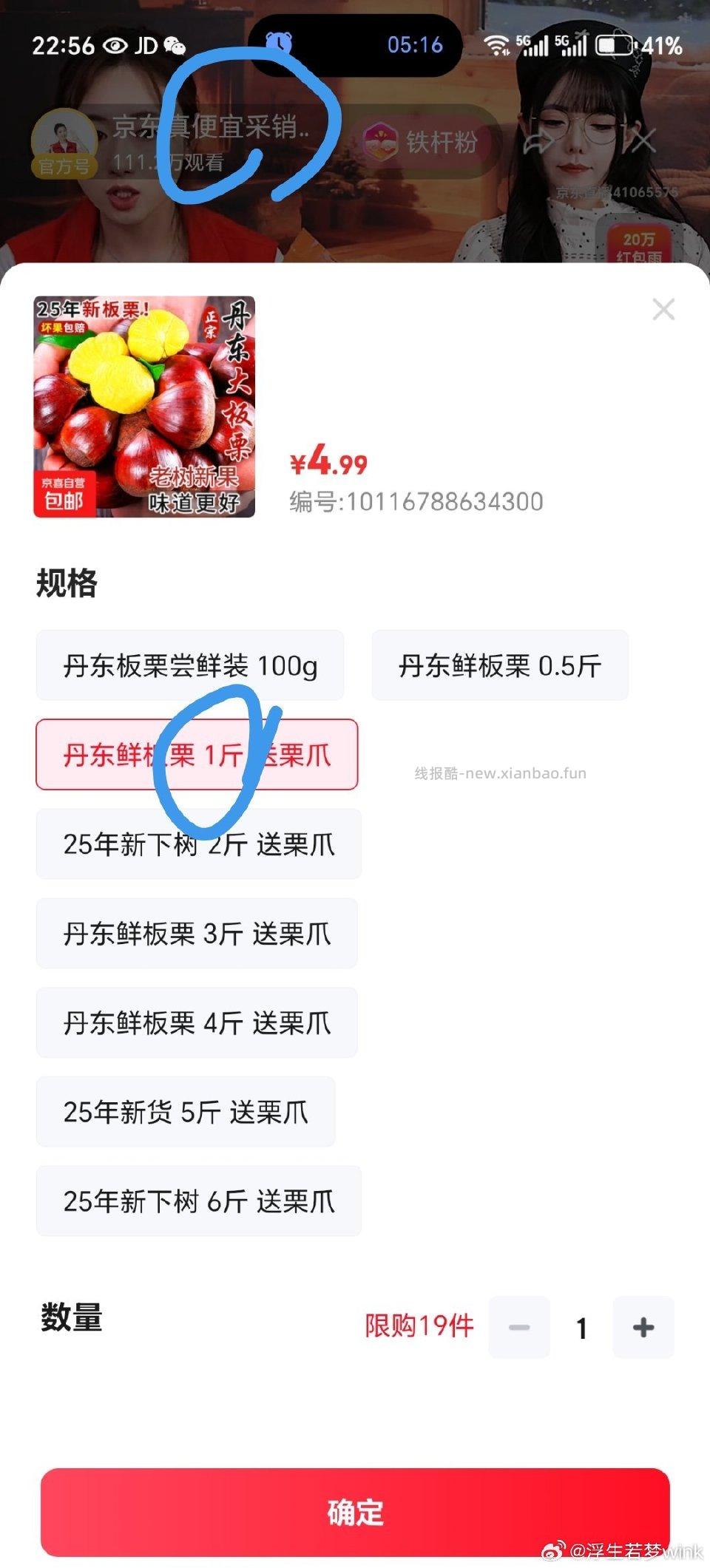Screen dimensions: 710x1568
Task: Confirm selection with 确定 button
Action: click(x=355, y=1513)
